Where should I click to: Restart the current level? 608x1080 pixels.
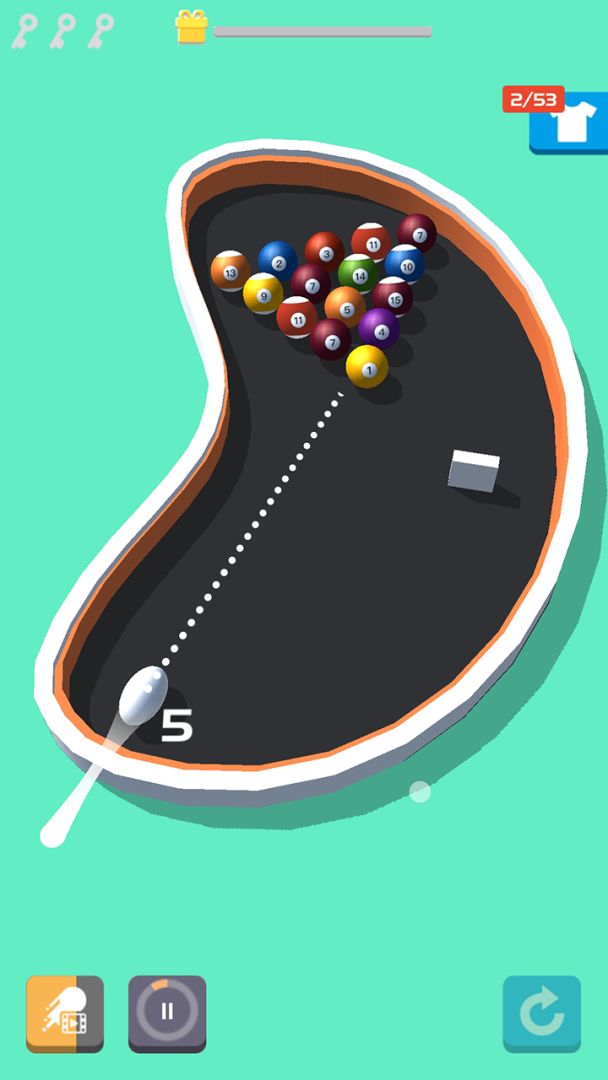click(x=541, y=1012)
